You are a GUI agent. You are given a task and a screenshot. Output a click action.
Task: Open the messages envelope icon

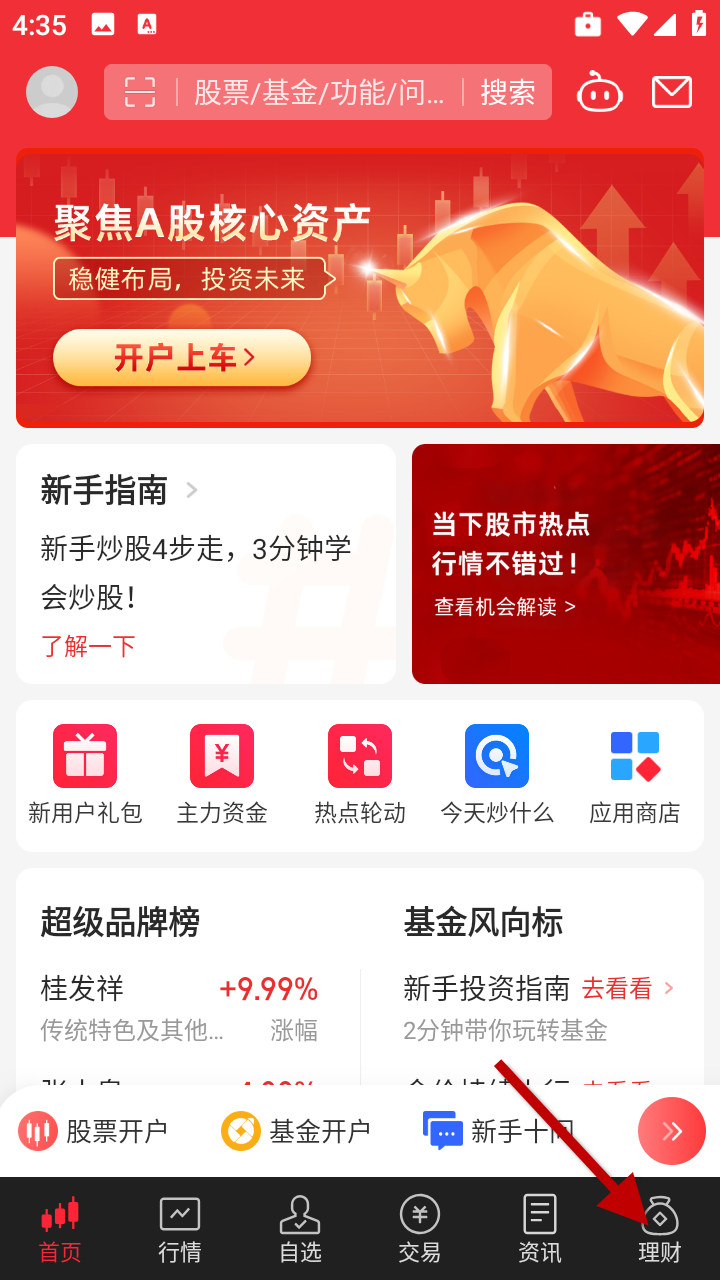click(671, 92)
